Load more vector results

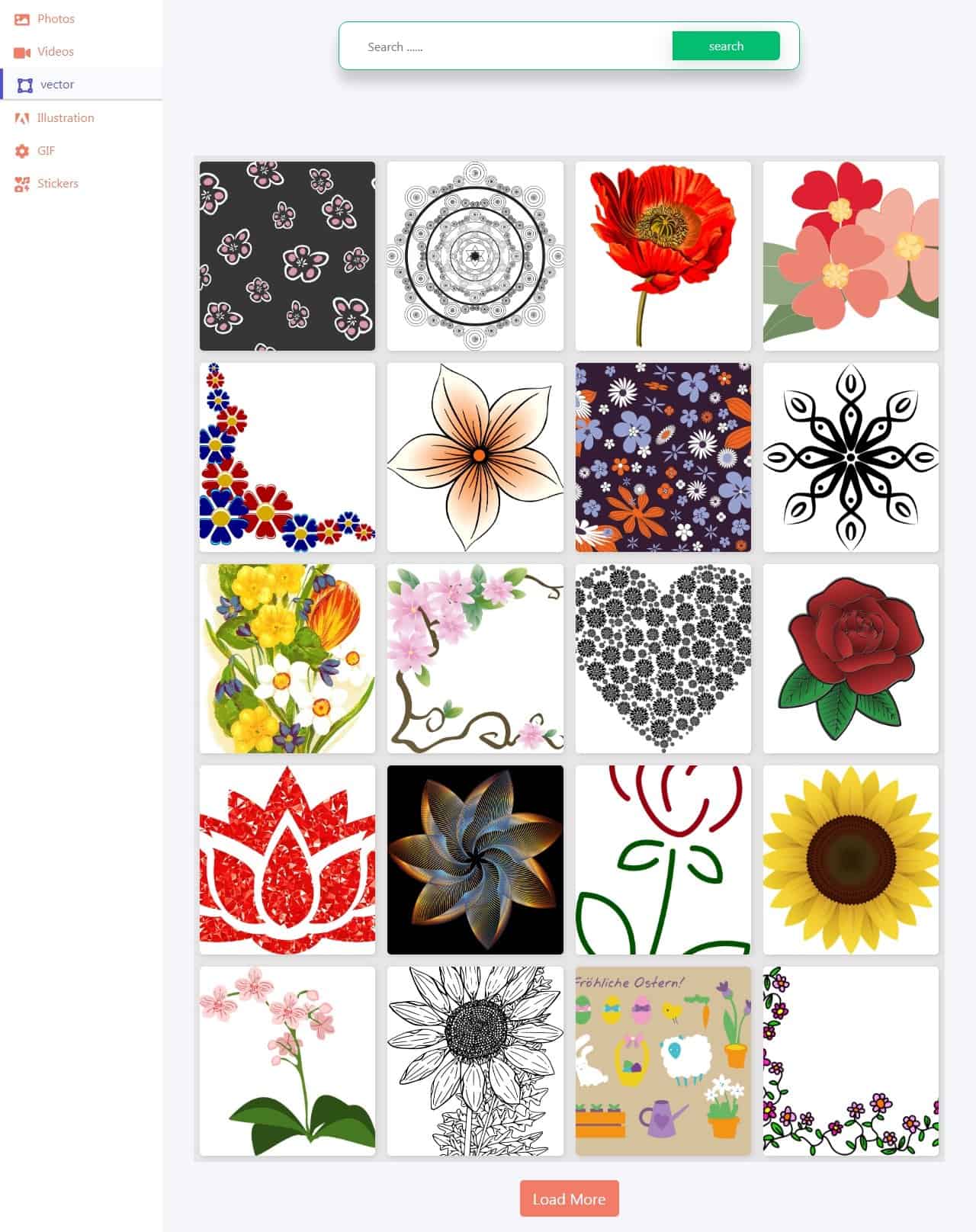pos(569,1198)
